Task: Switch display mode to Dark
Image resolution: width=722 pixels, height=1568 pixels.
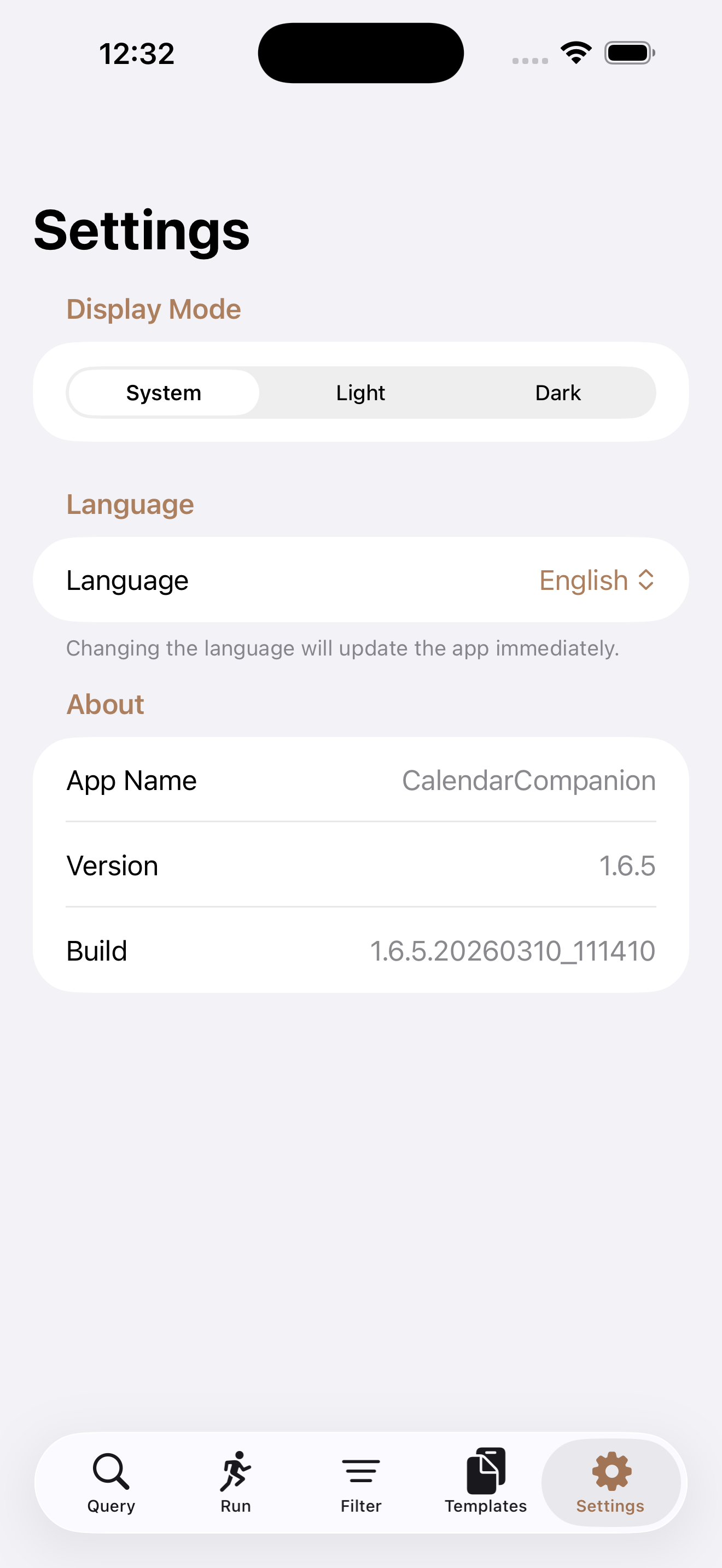Action: tap(557, 393)
